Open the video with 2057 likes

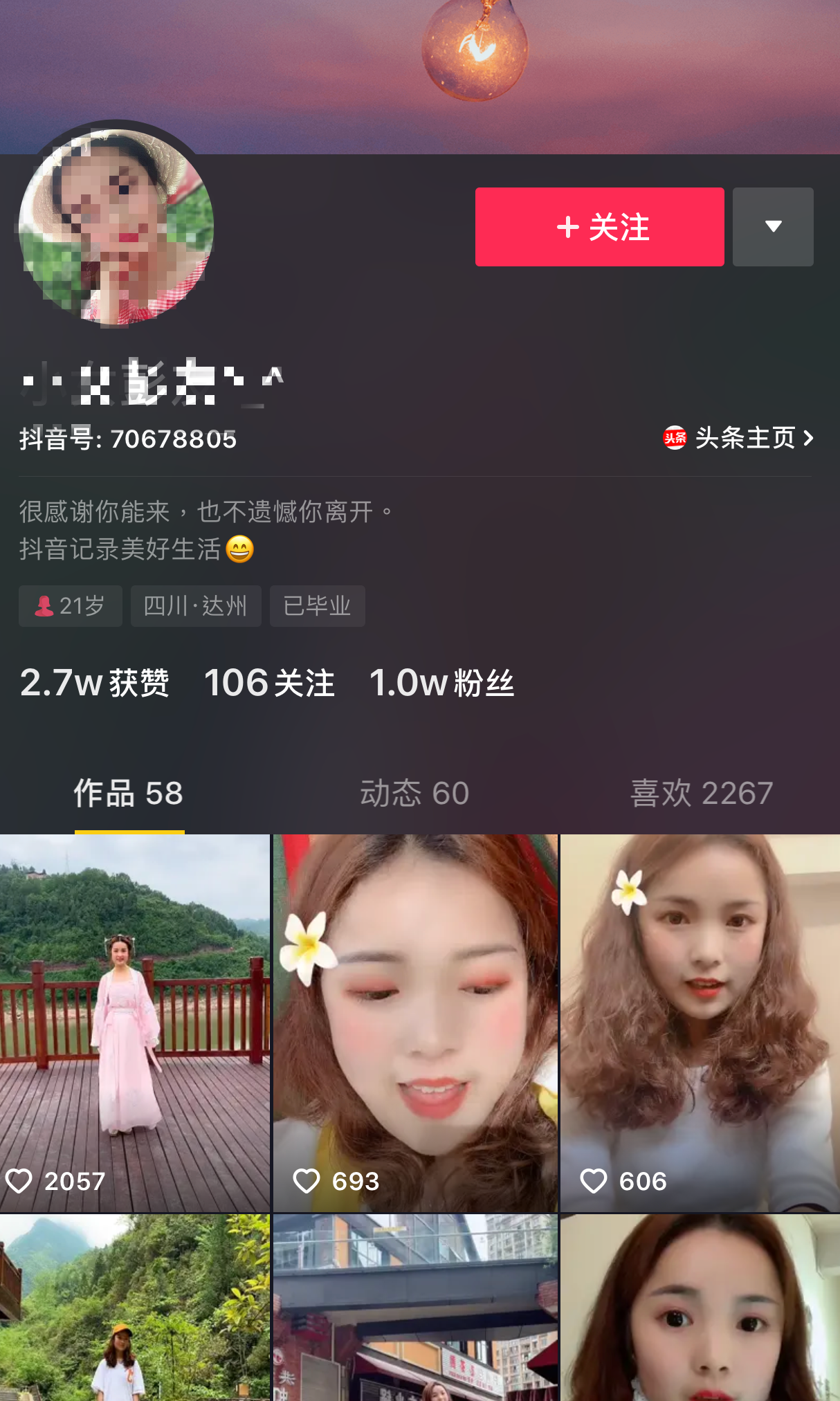(134, 1023)
